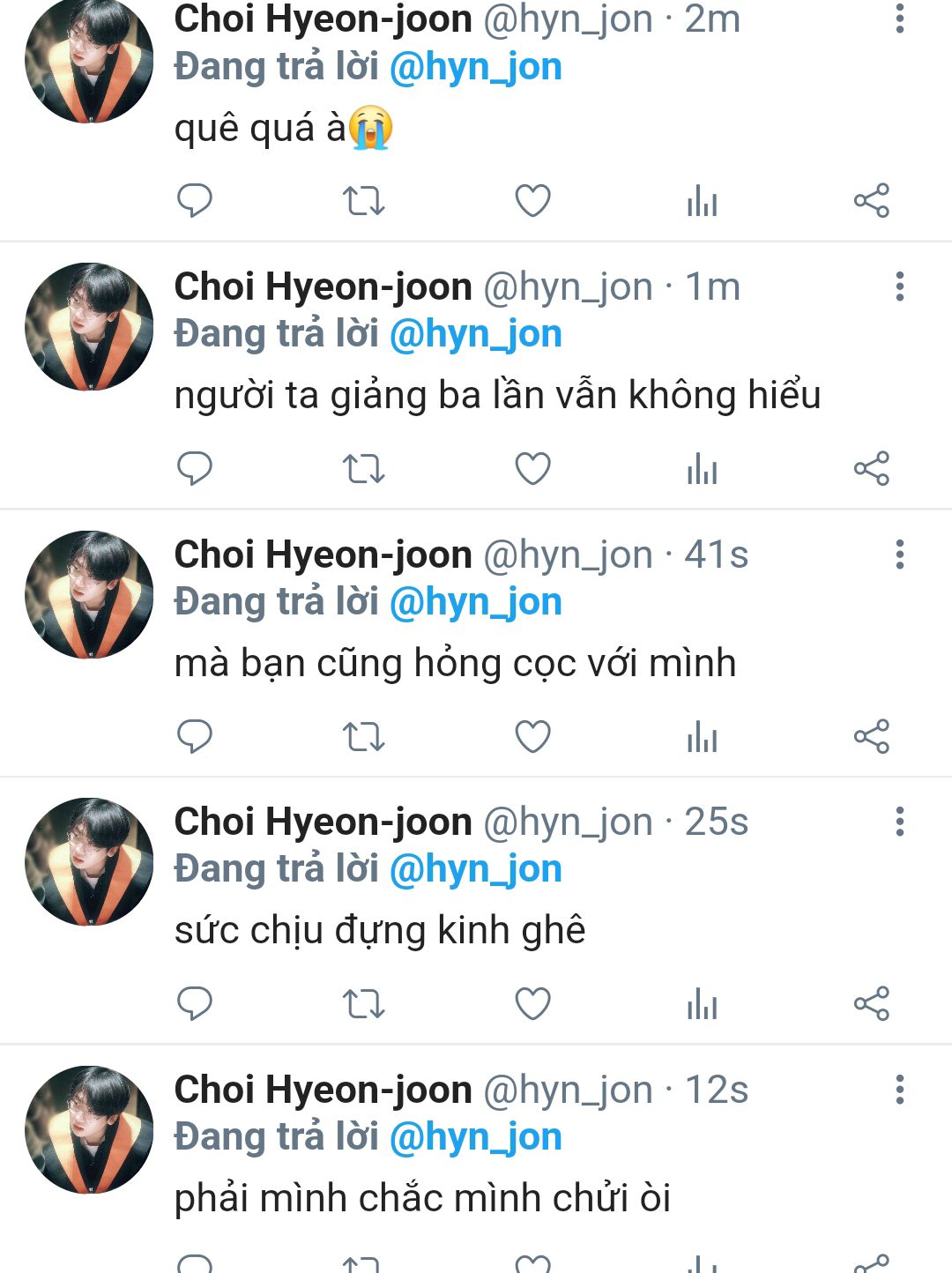Image resolution: width=952 pixels, height=1273 pixels.
Task: Share the tweet "người ta giảng ba lần vẫn không hiểu"
Action: [871, 469]
